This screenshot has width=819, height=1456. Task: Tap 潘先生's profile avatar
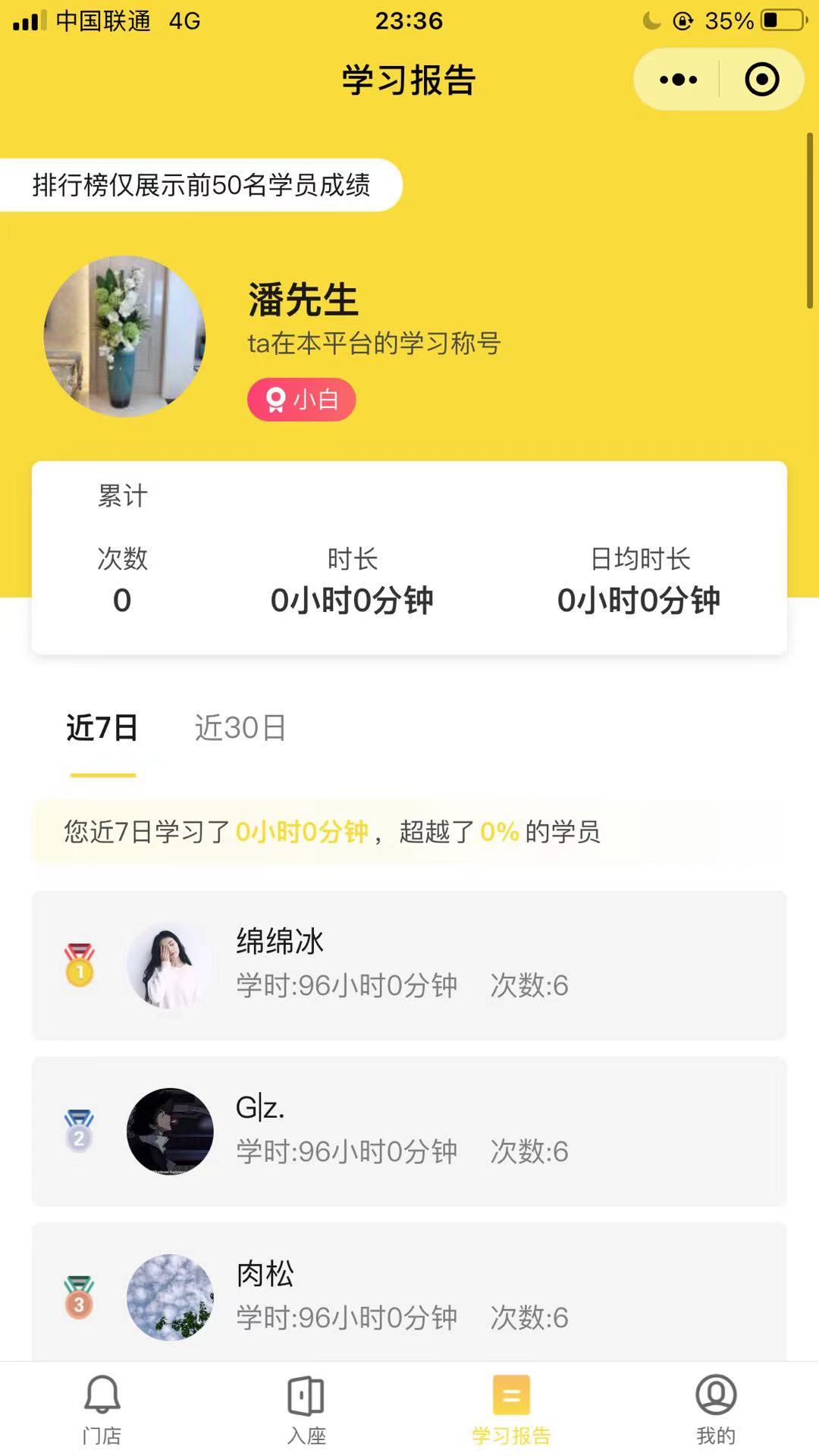124,336
